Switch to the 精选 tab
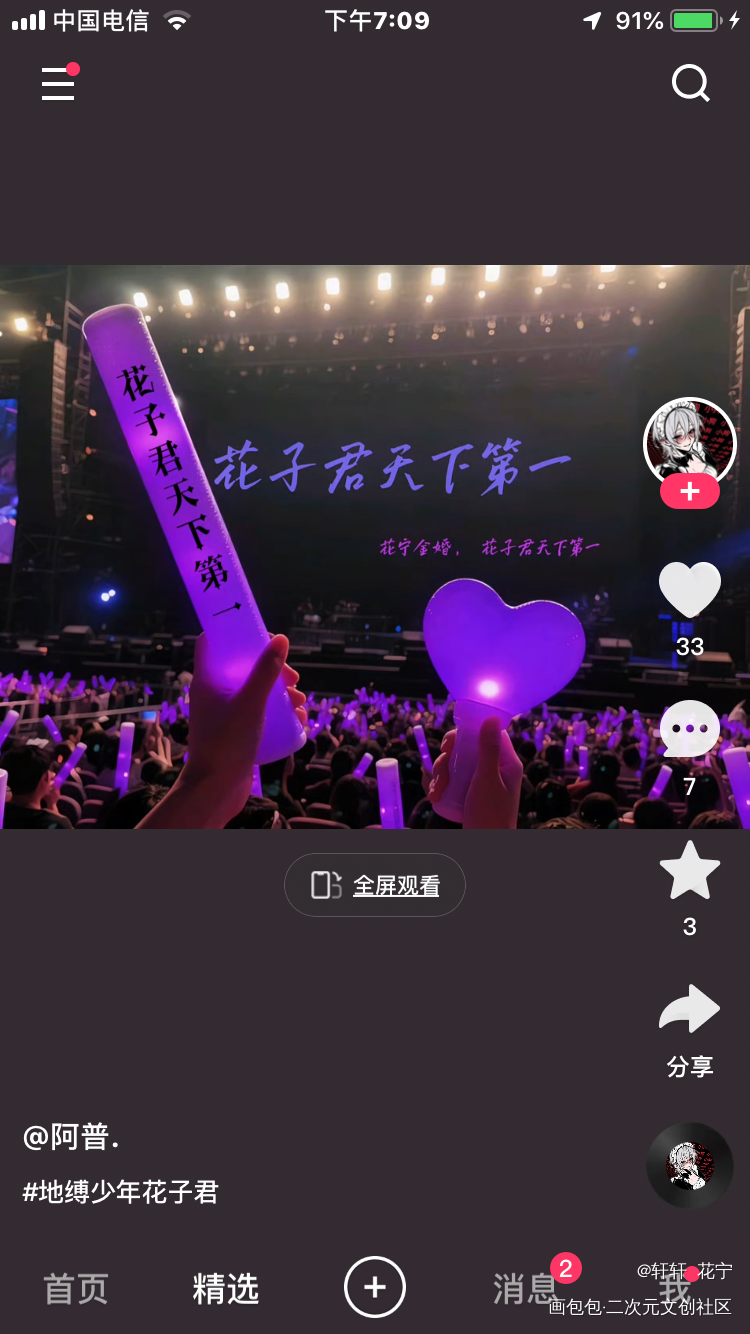Viewport: 750px width, 1334px height. [226, 1289]
